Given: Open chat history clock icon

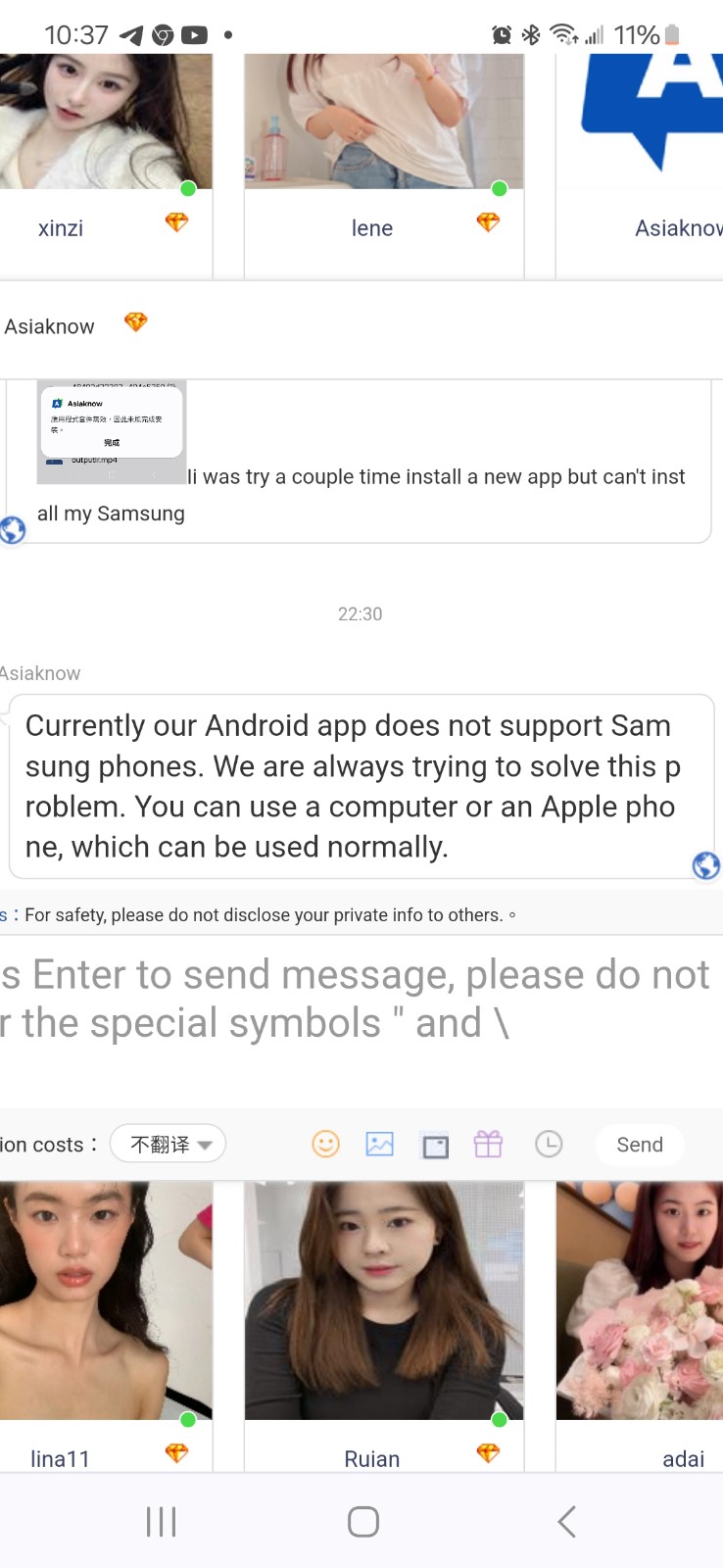Looking at the screenshot, I should click(x=549, y=1144).
